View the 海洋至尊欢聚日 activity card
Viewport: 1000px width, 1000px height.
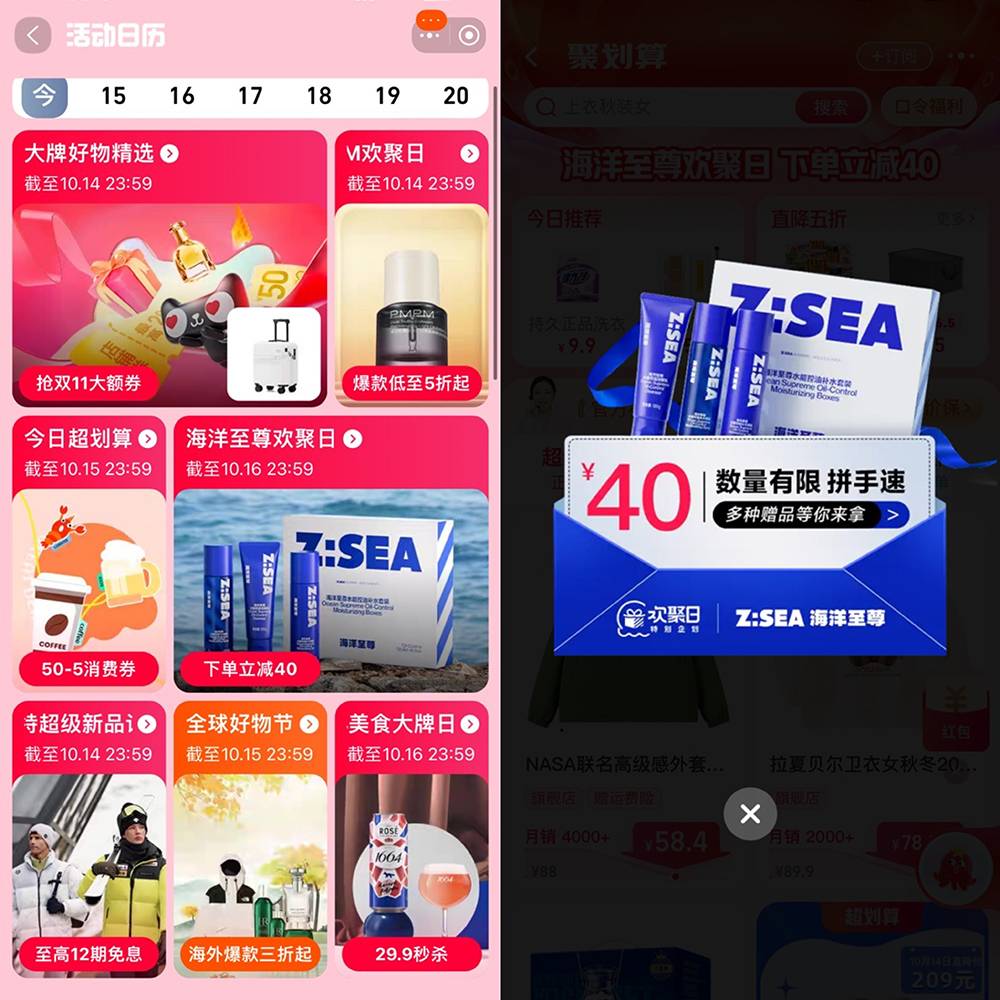click(331, 553)
